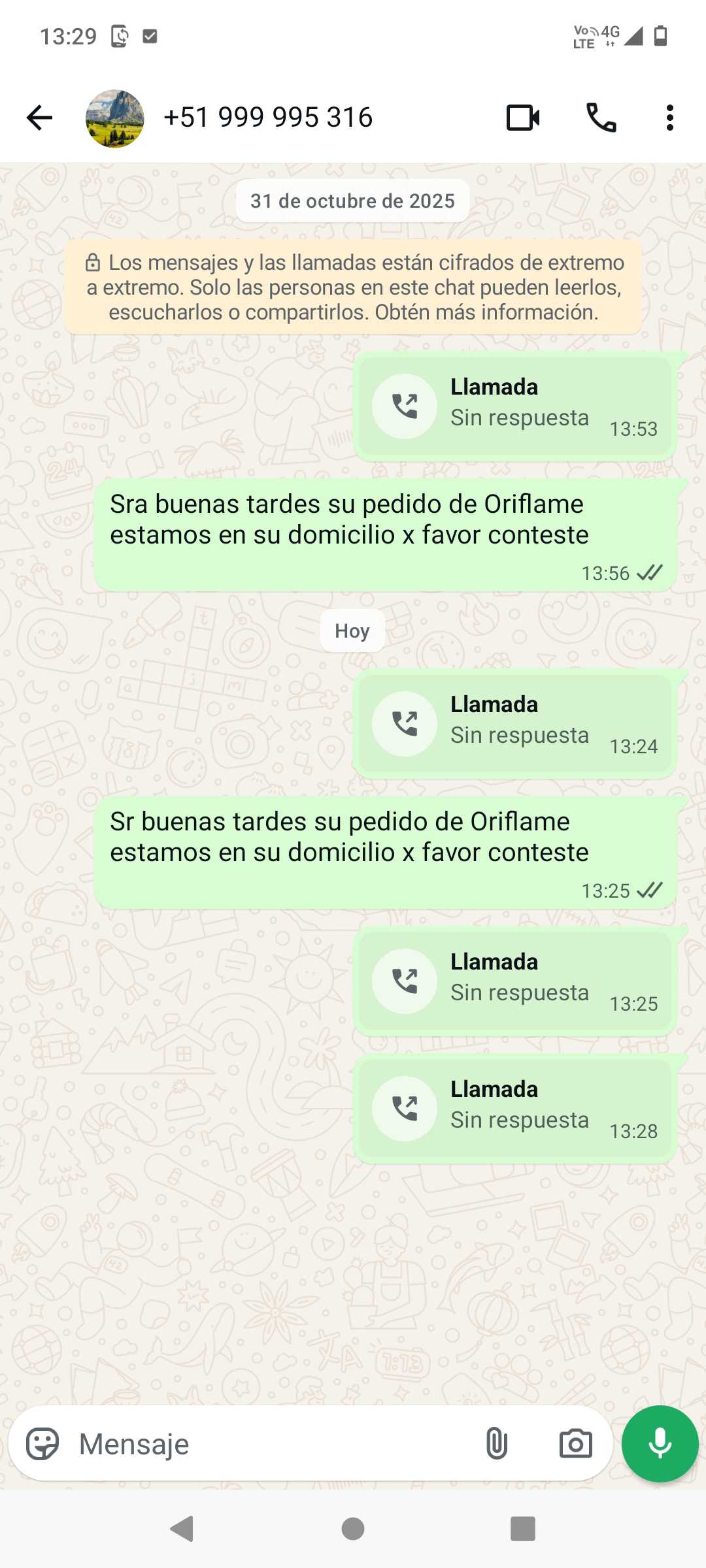The width and height of the screenshot is (706, 1568).
Task: Open the attachment paperclip menu
Action: click(x=497, y=1444)
